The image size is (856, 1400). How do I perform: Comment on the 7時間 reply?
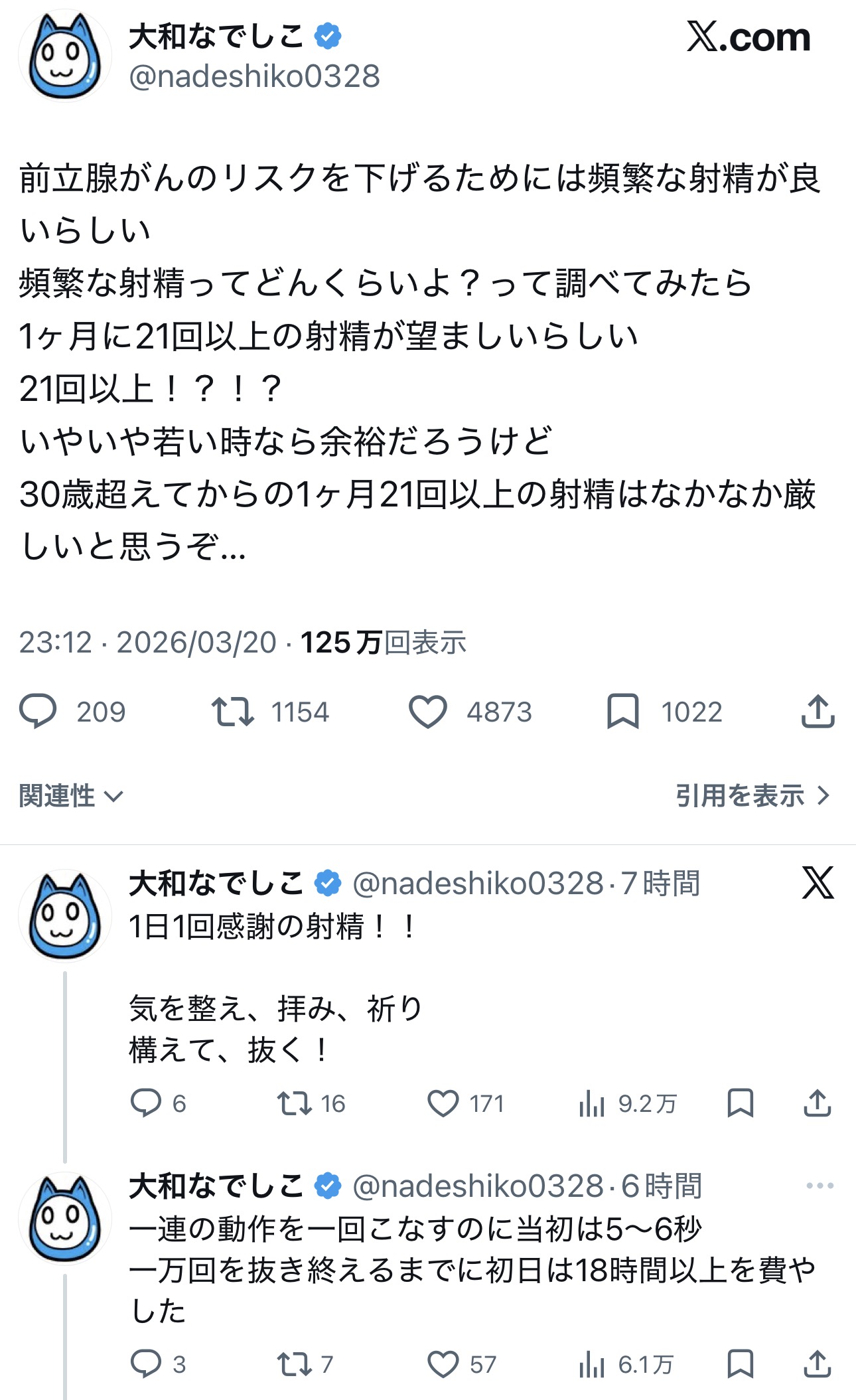[x=146, y=1103]
